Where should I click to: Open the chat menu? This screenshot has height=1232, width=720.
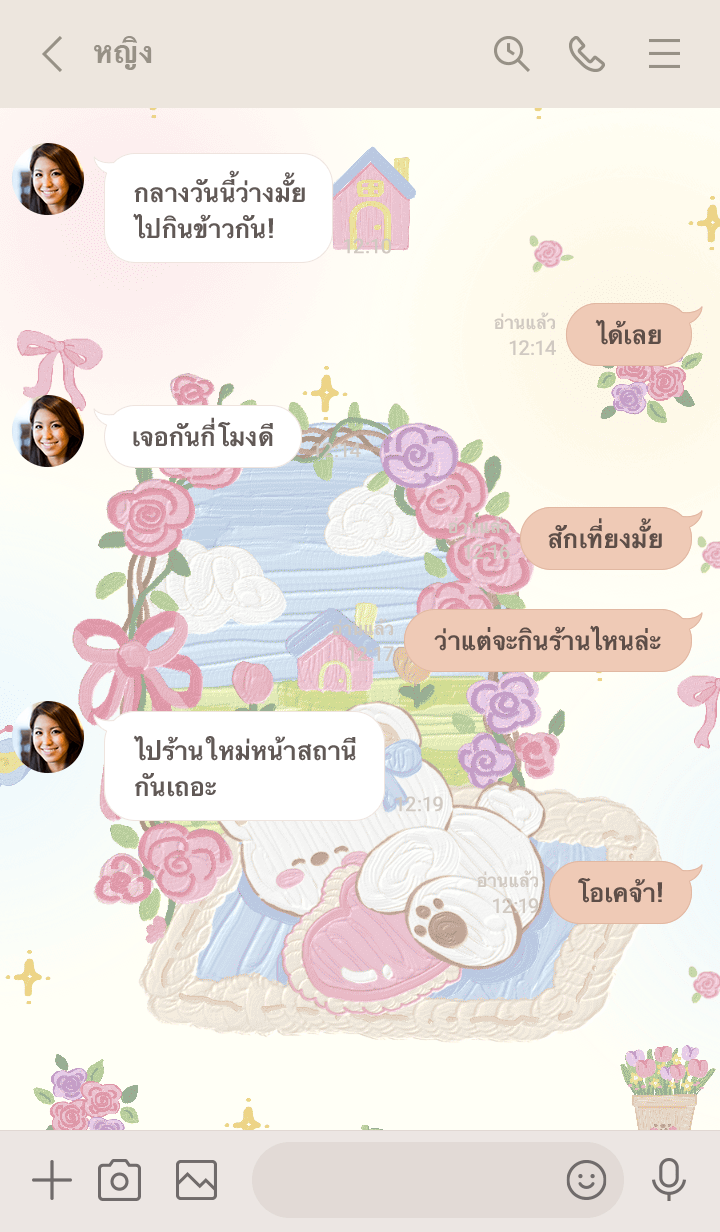pos(664,54)
